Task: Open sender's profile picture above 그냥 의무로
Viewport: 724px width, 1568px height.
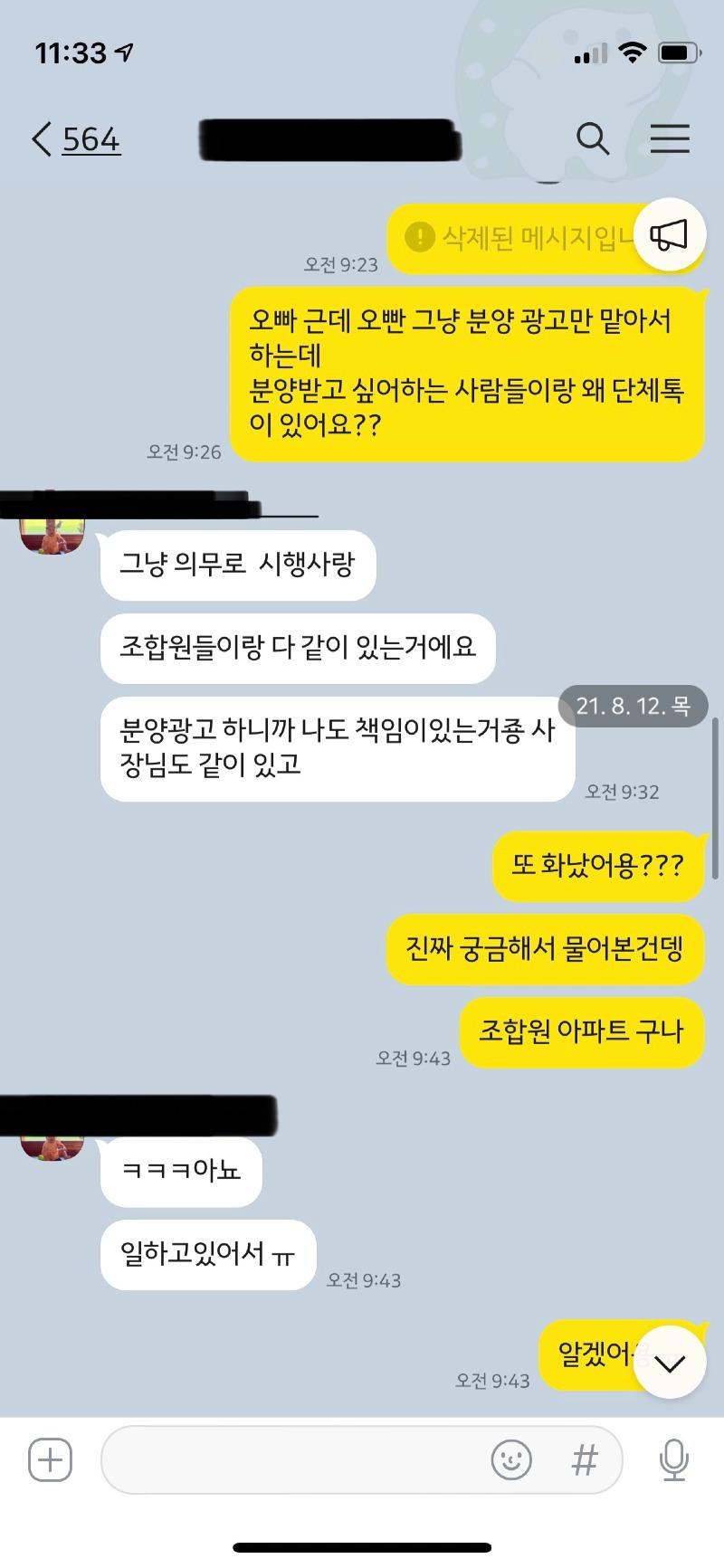Action: 52,536
